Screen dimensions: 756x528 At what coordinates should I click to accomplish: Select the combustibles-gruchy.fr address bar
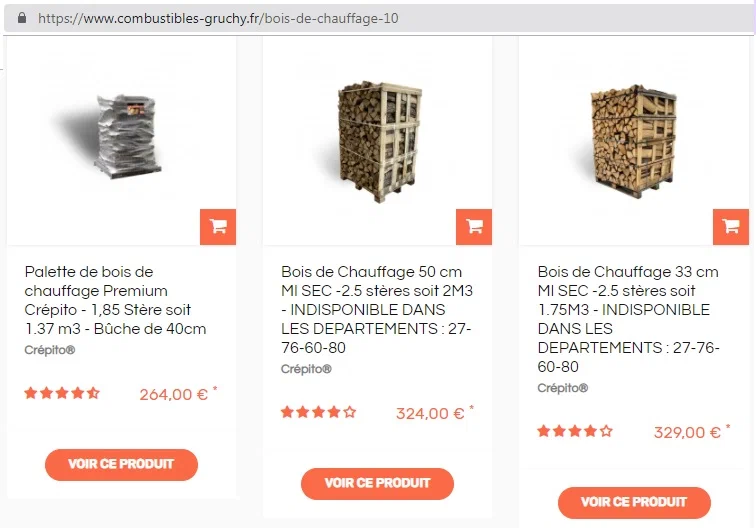click(x=380, y=19)
